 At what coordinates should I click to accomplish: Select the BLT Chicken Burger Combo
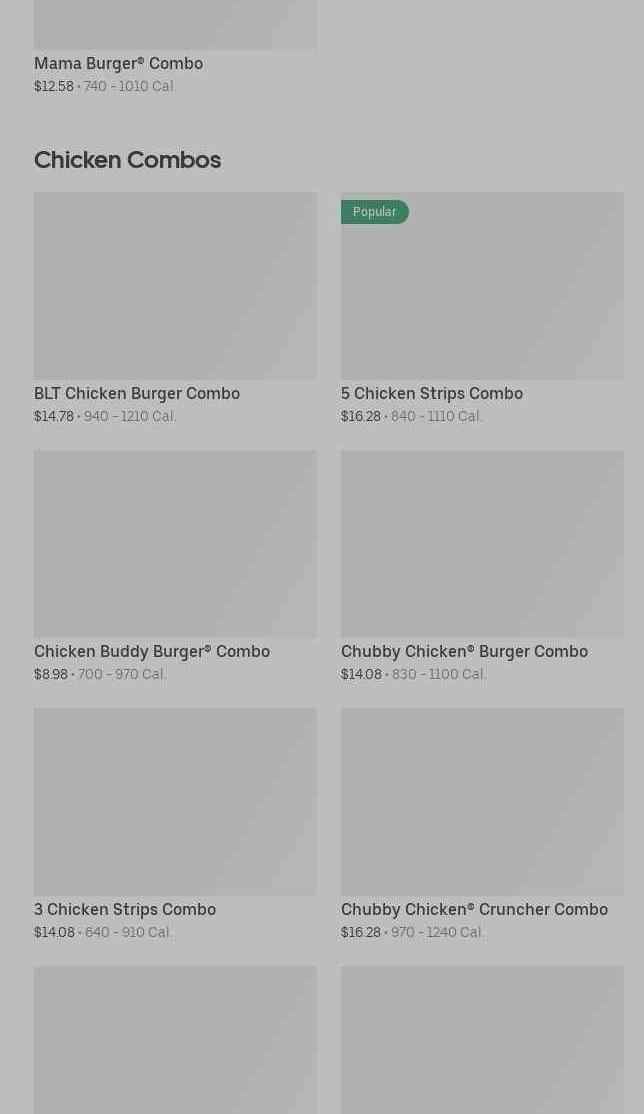pos(175,308)
